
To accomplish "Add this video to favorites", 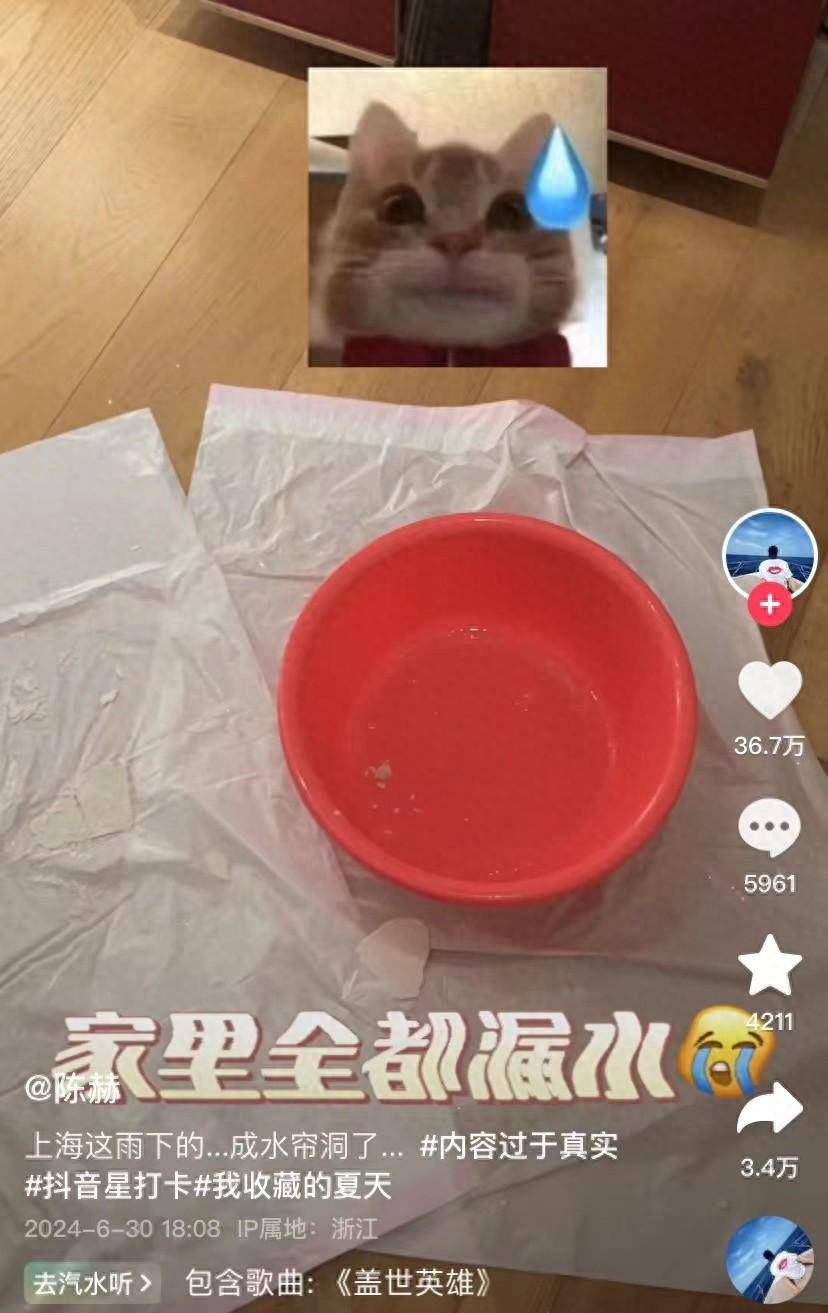I will [x=769, y=965].
